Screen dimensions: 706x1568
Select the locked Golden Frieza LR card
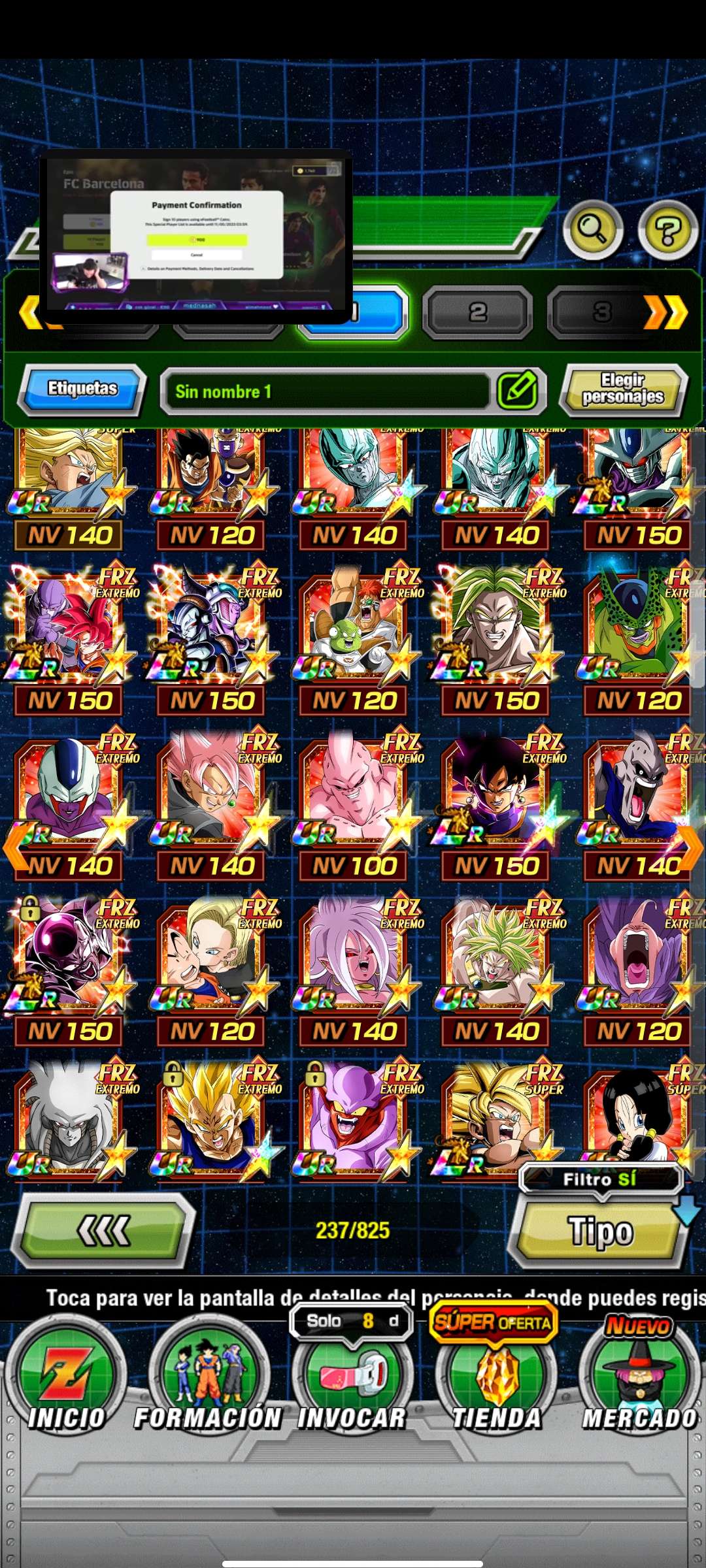tap(69, 957)
